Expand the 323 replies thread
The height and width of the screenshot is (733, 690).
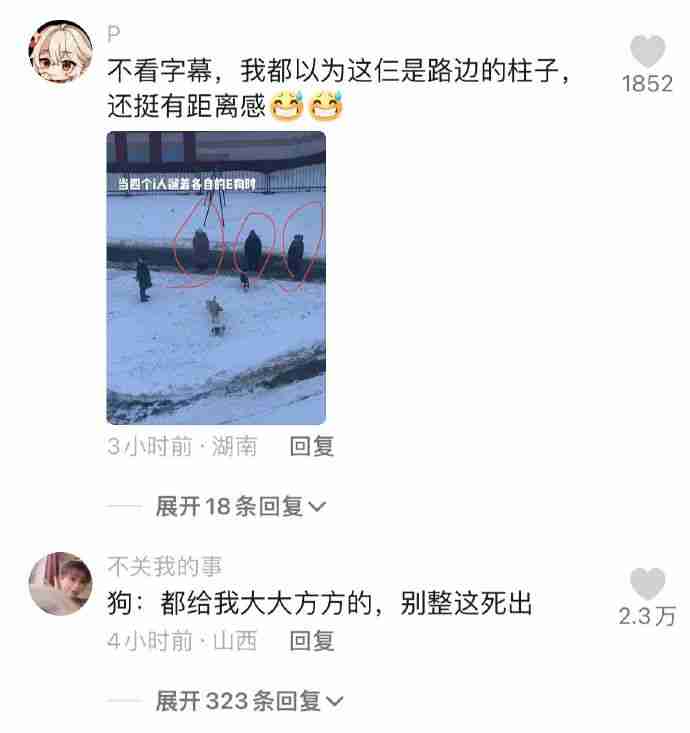(248, 701)
